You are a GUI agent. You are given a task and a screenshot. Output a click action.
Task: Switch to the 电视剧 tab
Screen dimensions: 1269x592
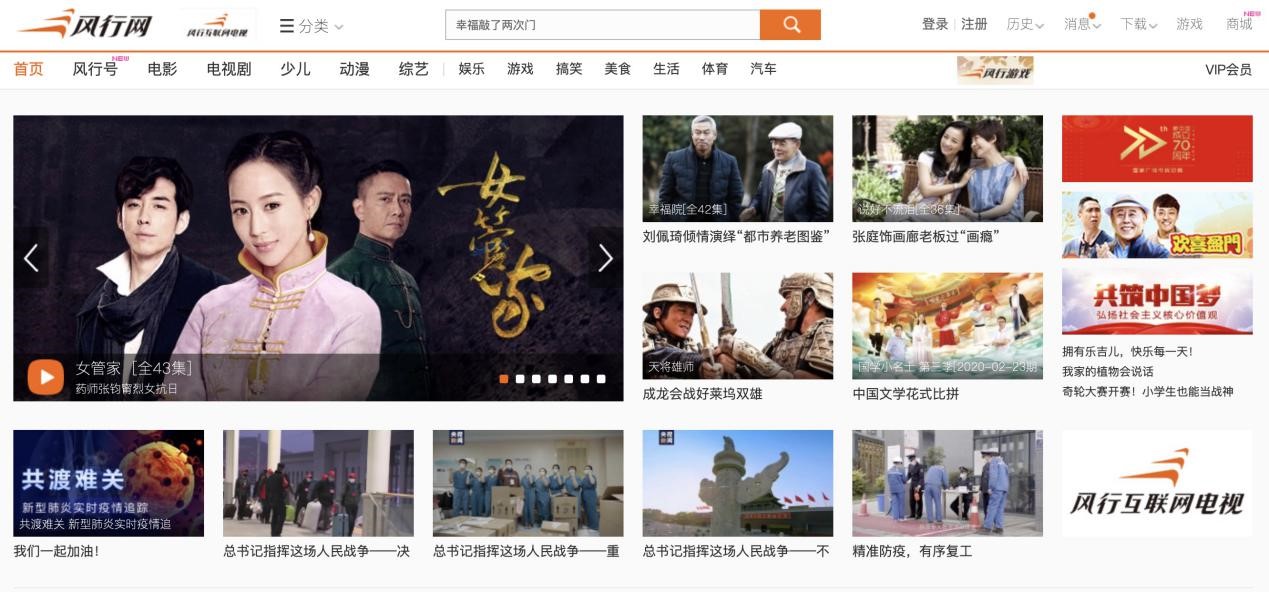228,69
